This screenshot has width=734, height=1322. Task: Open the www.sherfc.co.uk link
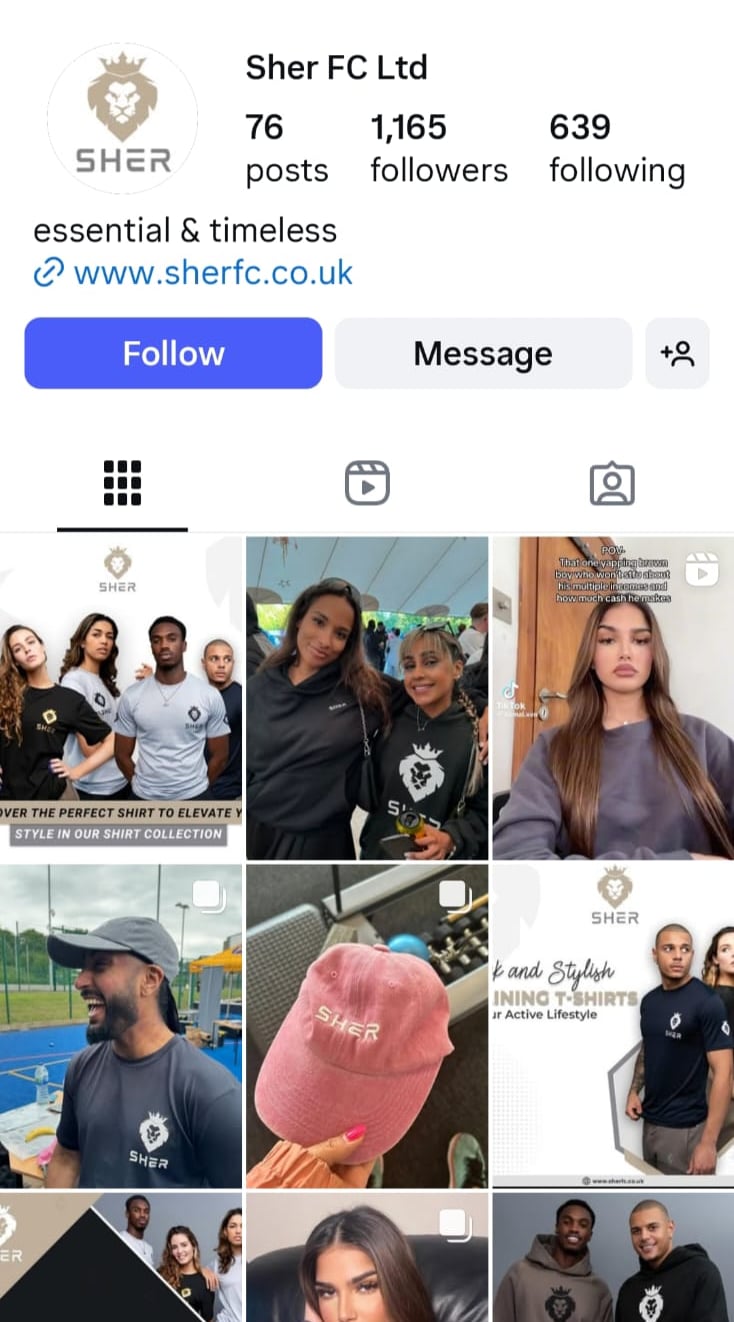click(x=212, y=272)
